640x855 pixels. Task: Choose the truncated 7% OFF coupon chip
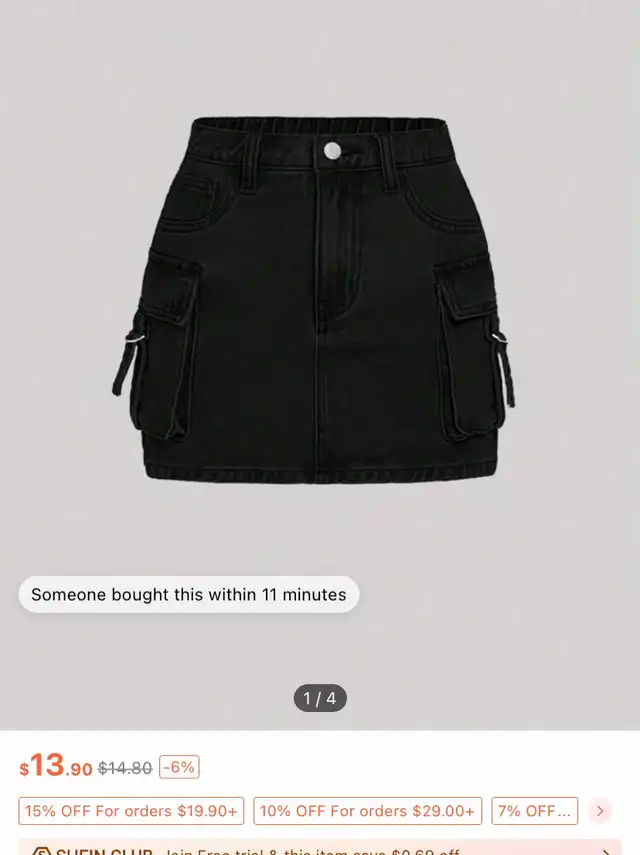pos(534,811)
